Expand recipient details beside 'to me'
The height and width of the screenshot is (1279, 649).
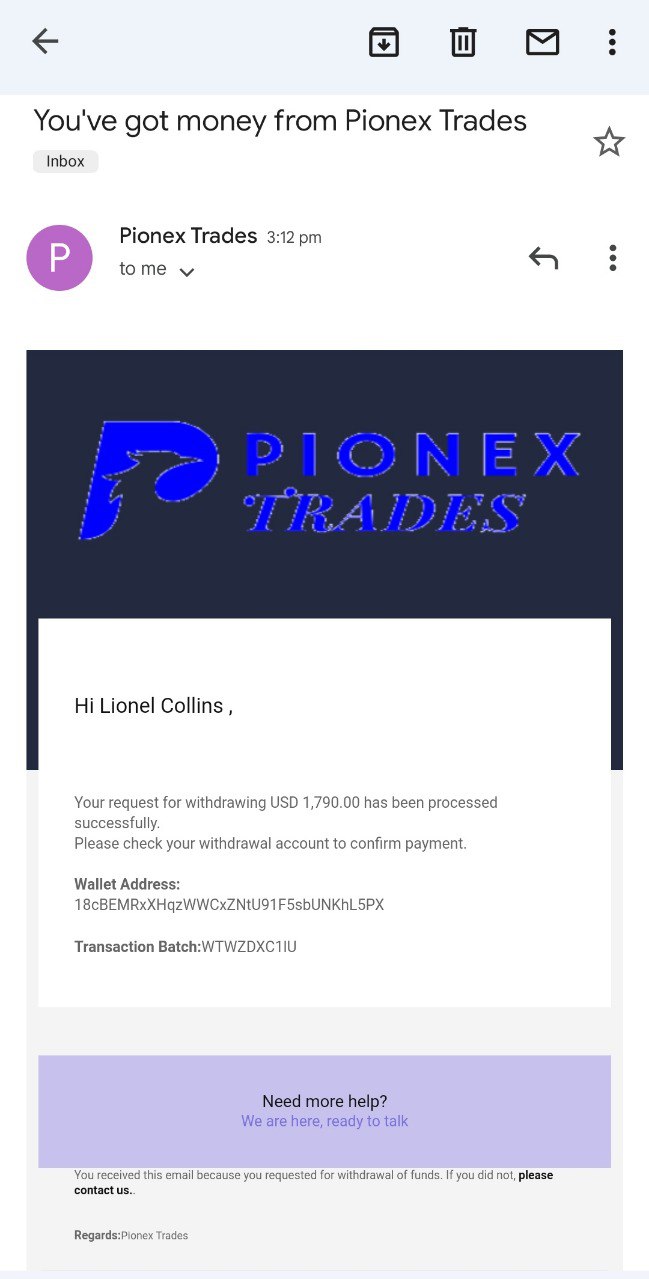coord(186,271)
